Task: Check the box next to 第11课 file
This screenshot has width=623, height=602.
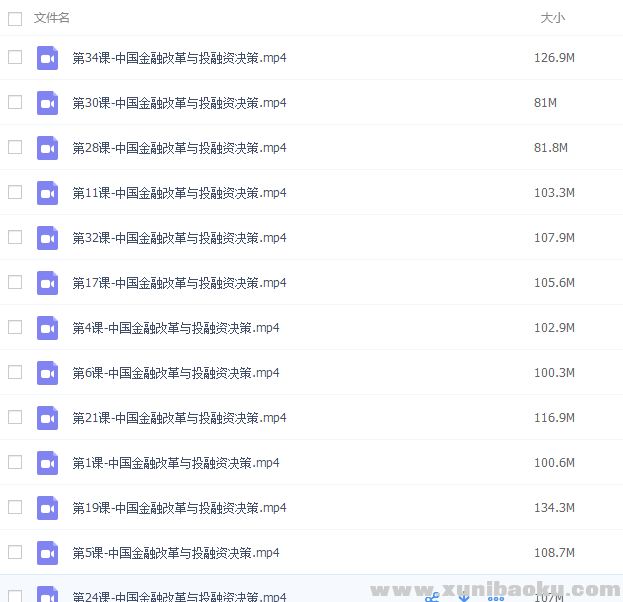Action: click(x=15, y=192)
